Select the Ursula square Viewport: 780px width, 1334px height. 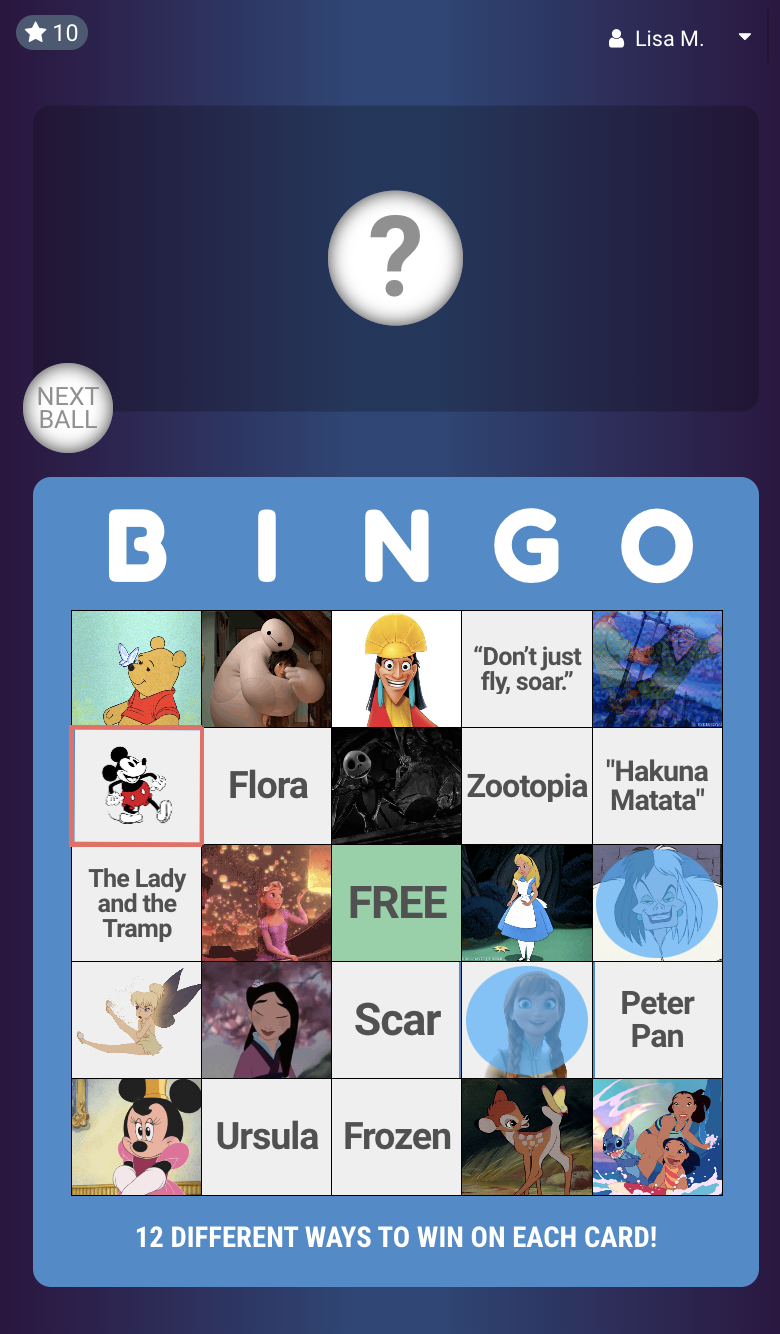[x=267, y=1137]
